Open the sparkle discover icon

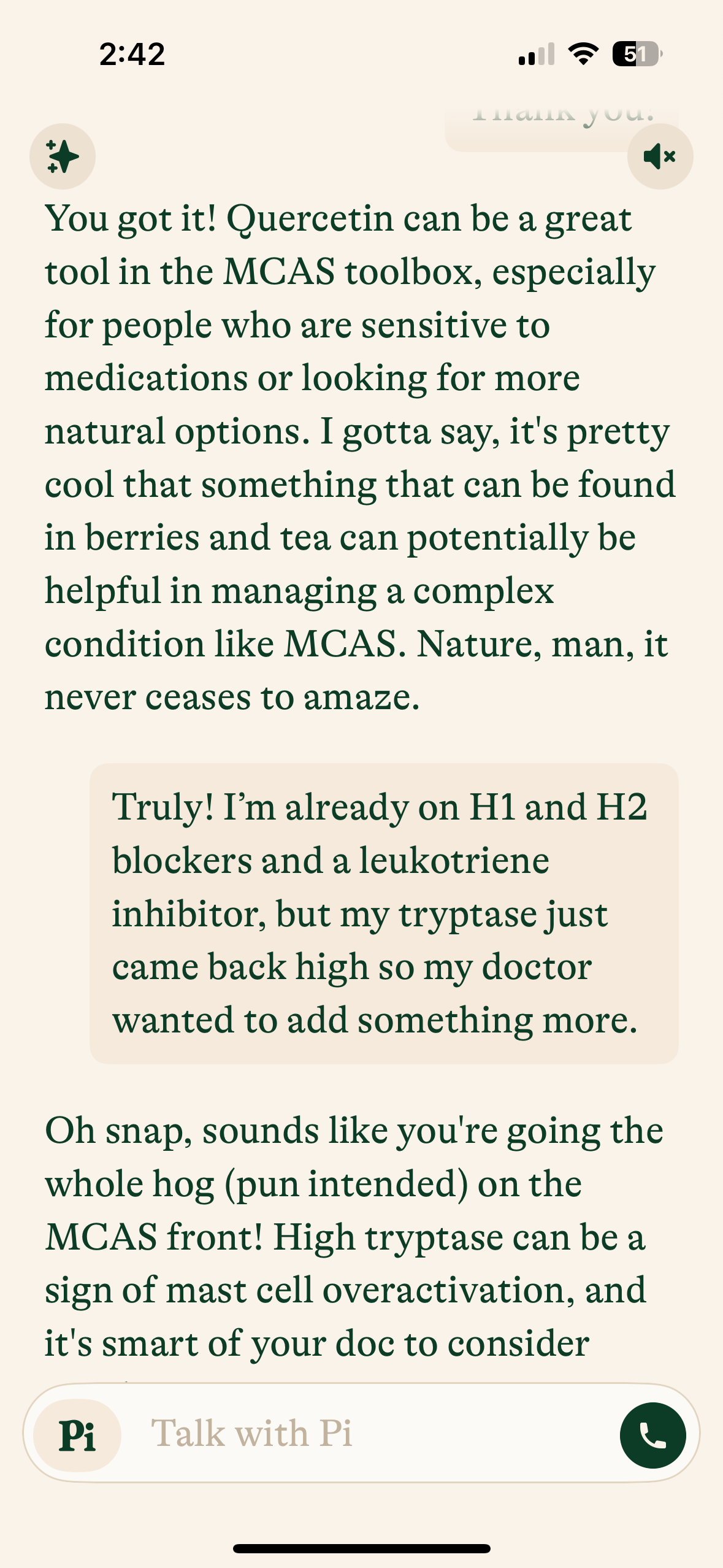tap(63, 156)
